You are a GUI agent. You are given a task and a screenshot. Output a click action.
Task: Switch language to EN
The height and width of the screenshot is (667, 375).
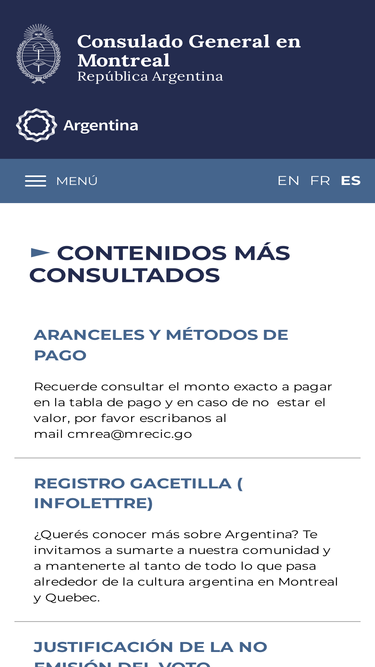[288, 181]
